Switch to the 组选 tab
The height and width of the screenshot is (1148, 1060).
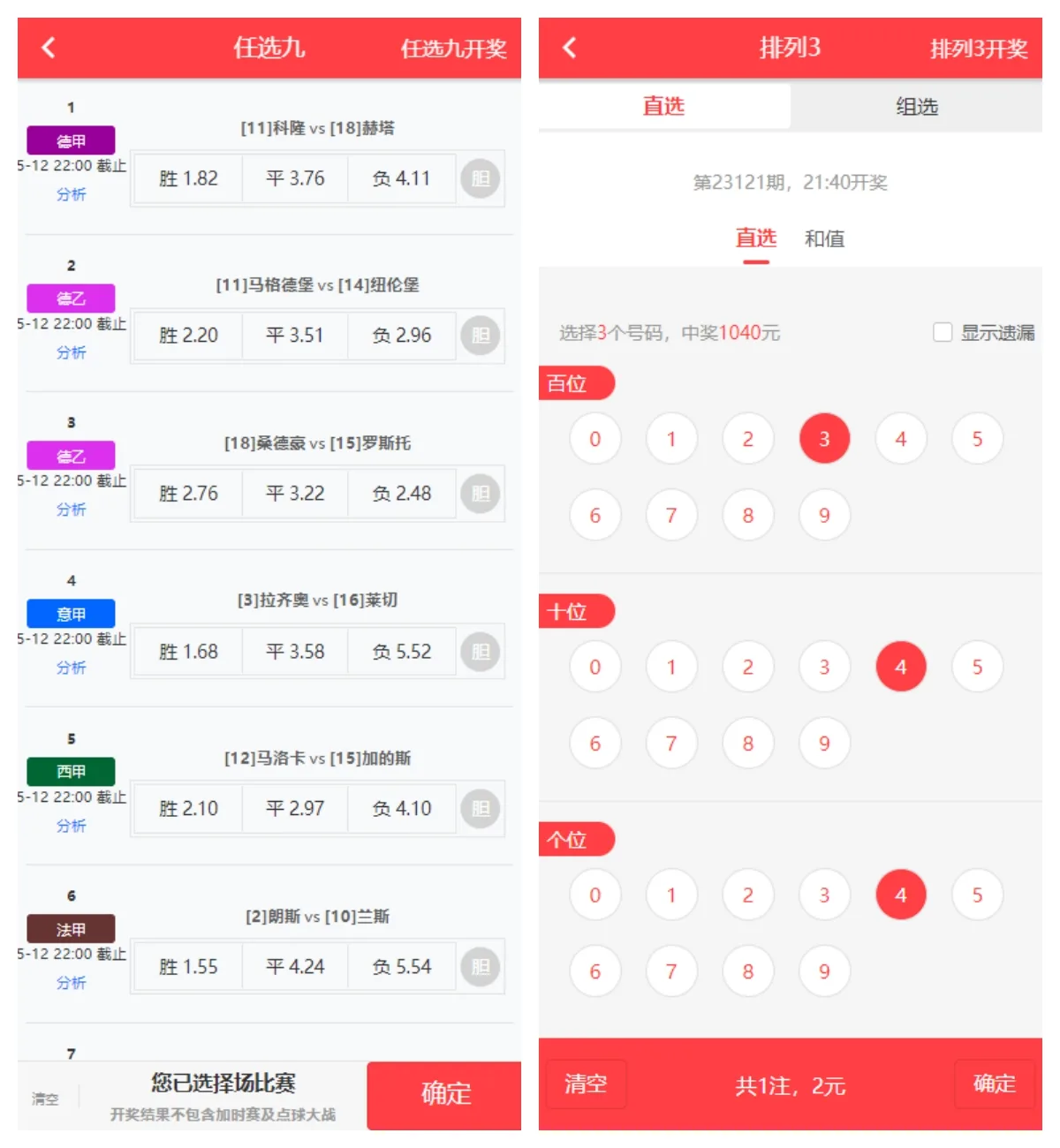[x=918, y=106]
